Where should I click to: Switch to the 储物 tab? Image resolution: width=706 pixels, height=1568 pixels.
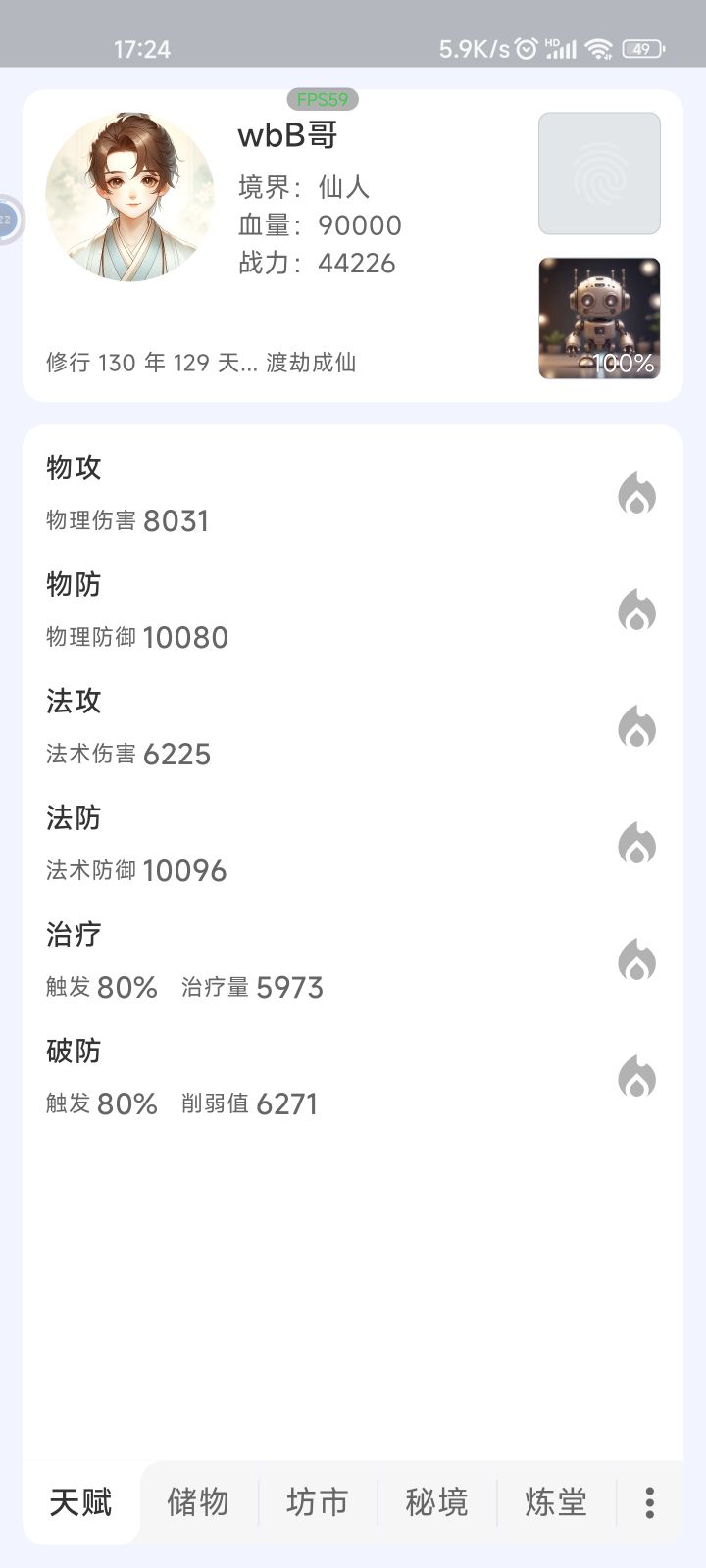click(x=198, y=1502)
